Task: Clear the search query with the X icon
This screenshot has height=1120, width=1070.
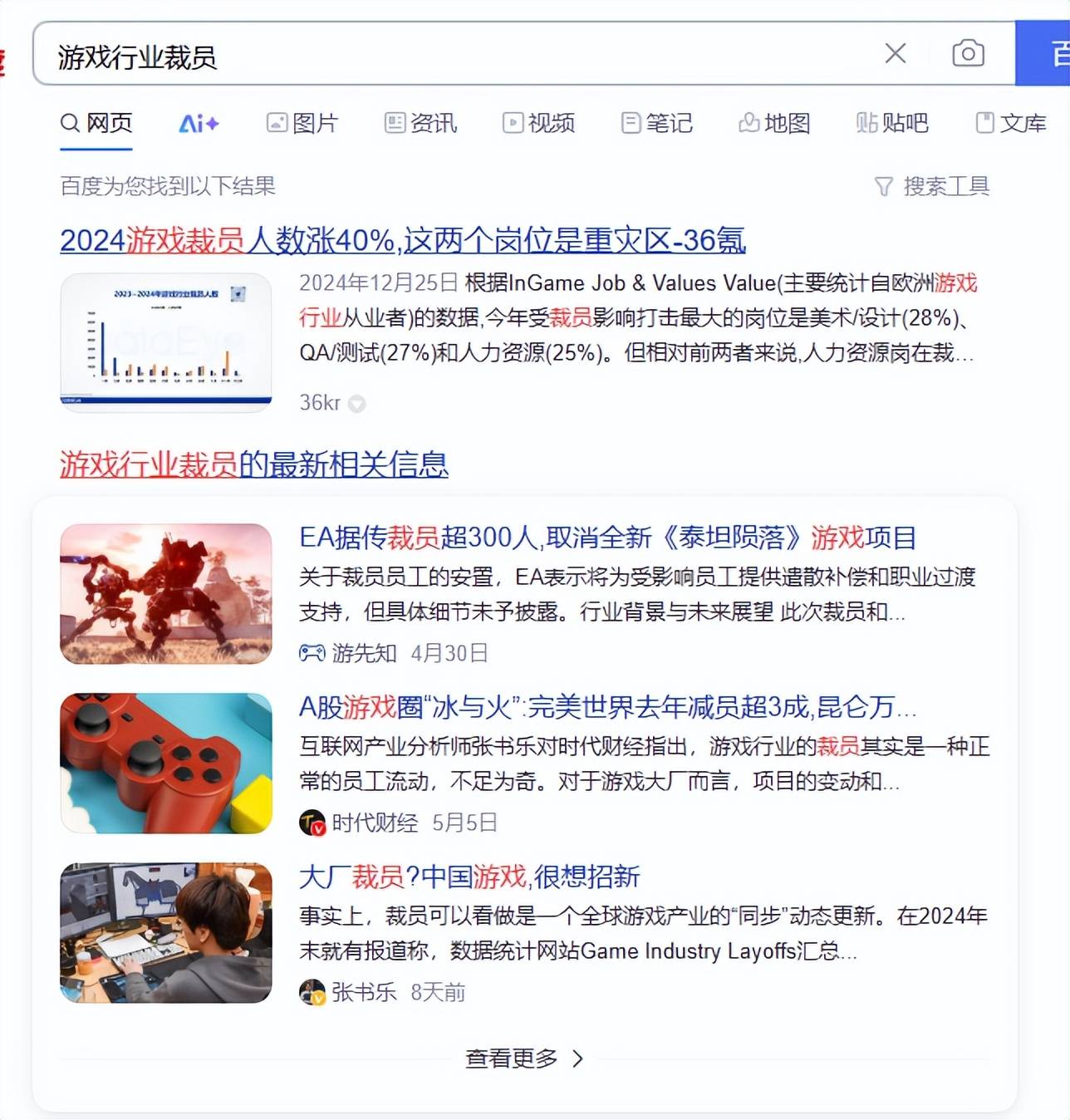Action: click(895, 54)
